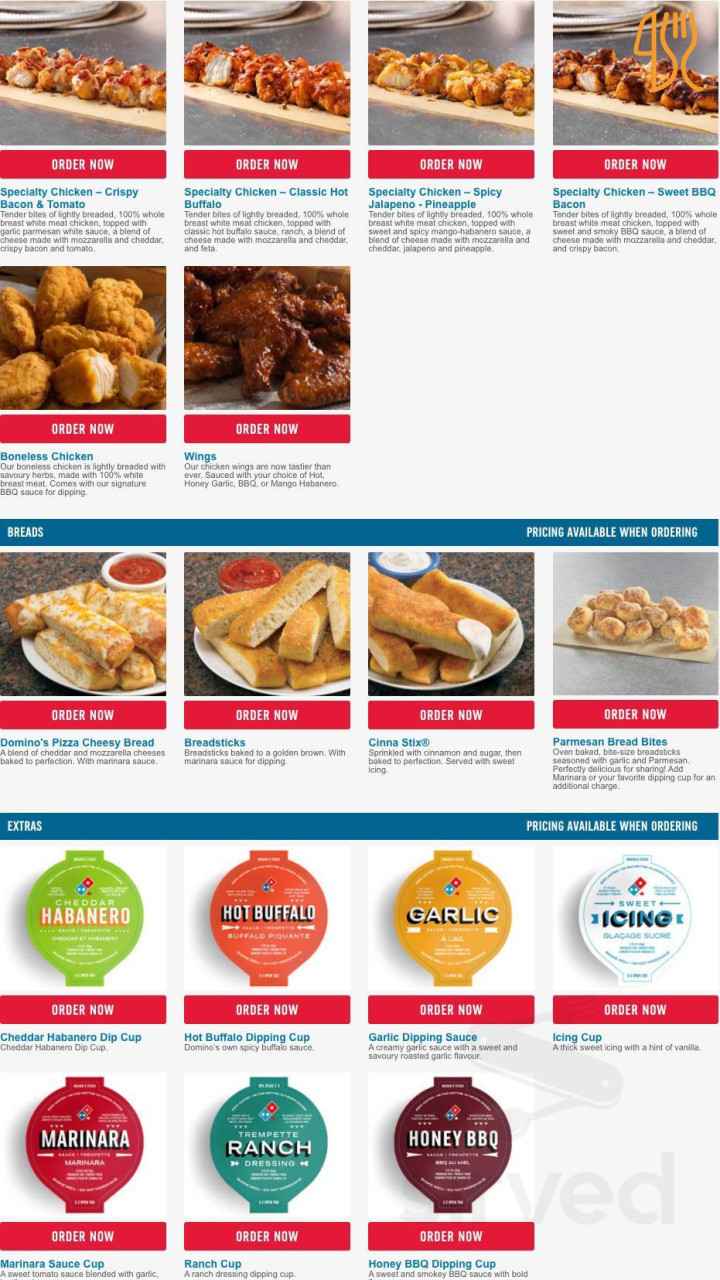Order the Wings

click(267, 429)
